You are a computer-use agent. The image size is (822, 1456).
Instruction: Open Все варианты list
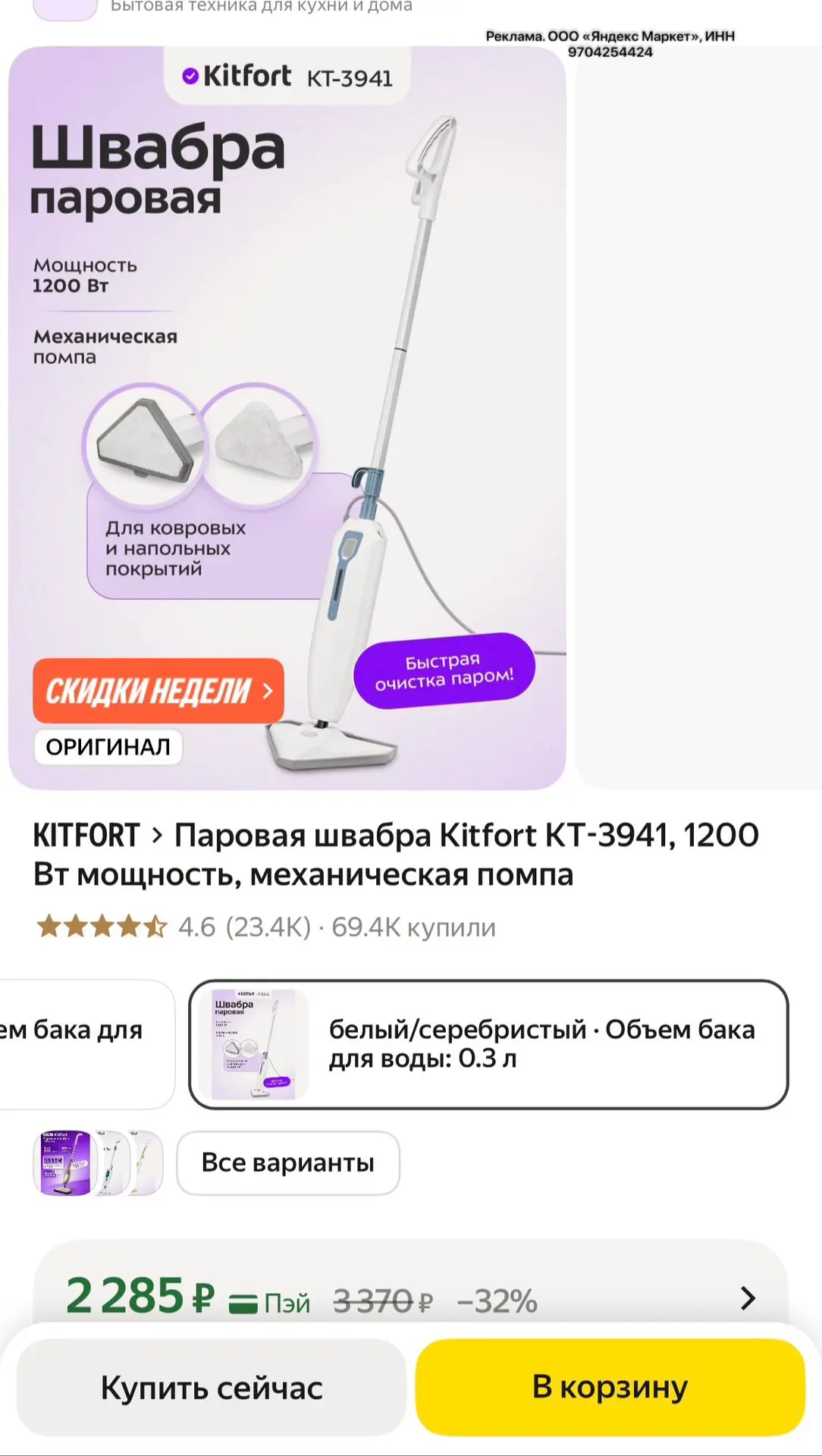tap(288, 1163)
